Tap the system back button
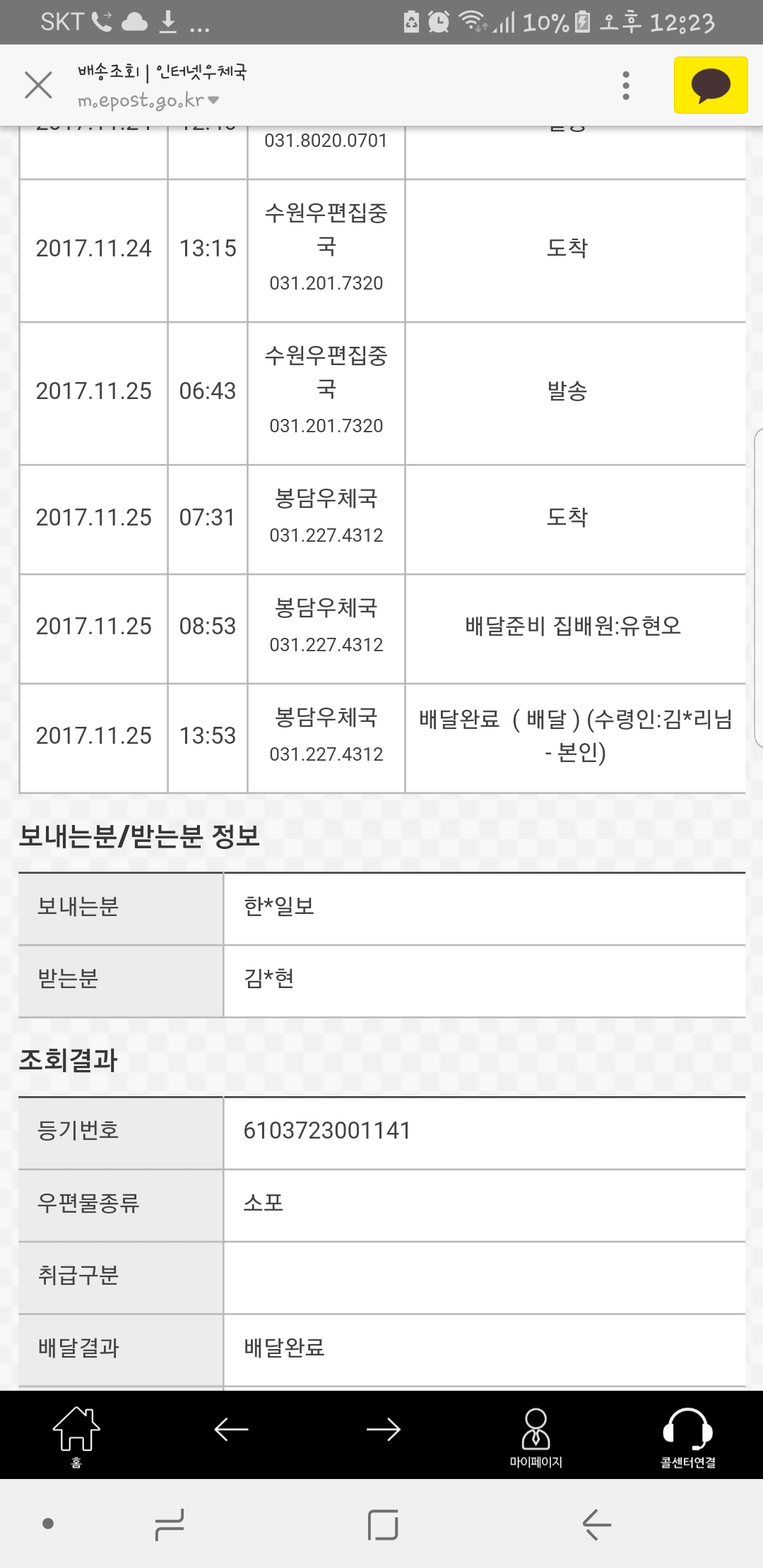Screen dimensions: 763x1568 point(597,1524)
